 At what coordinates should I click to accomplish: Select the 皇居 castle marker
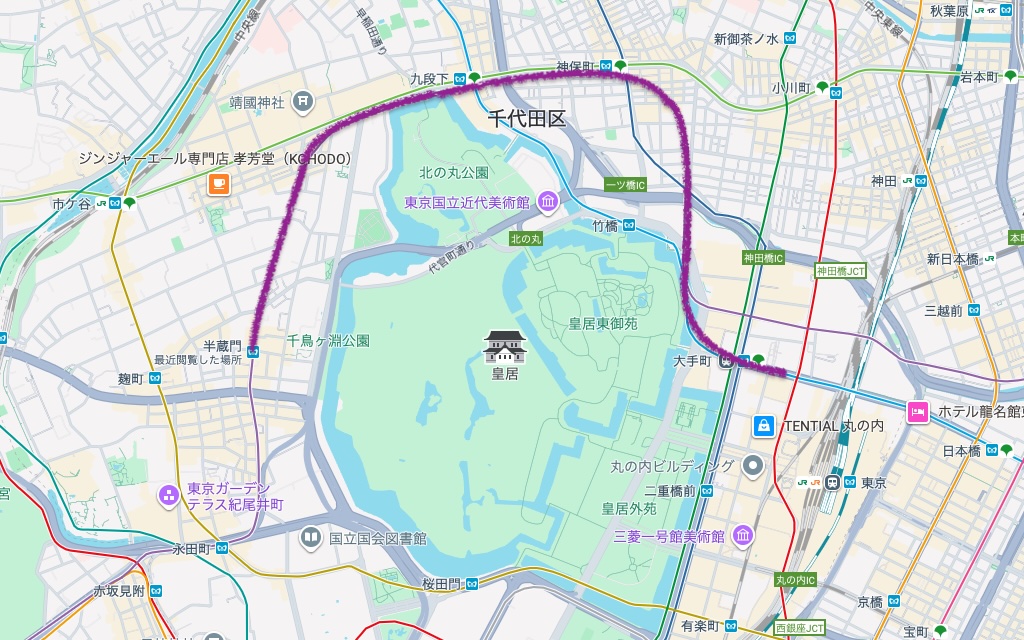[504, 347]
